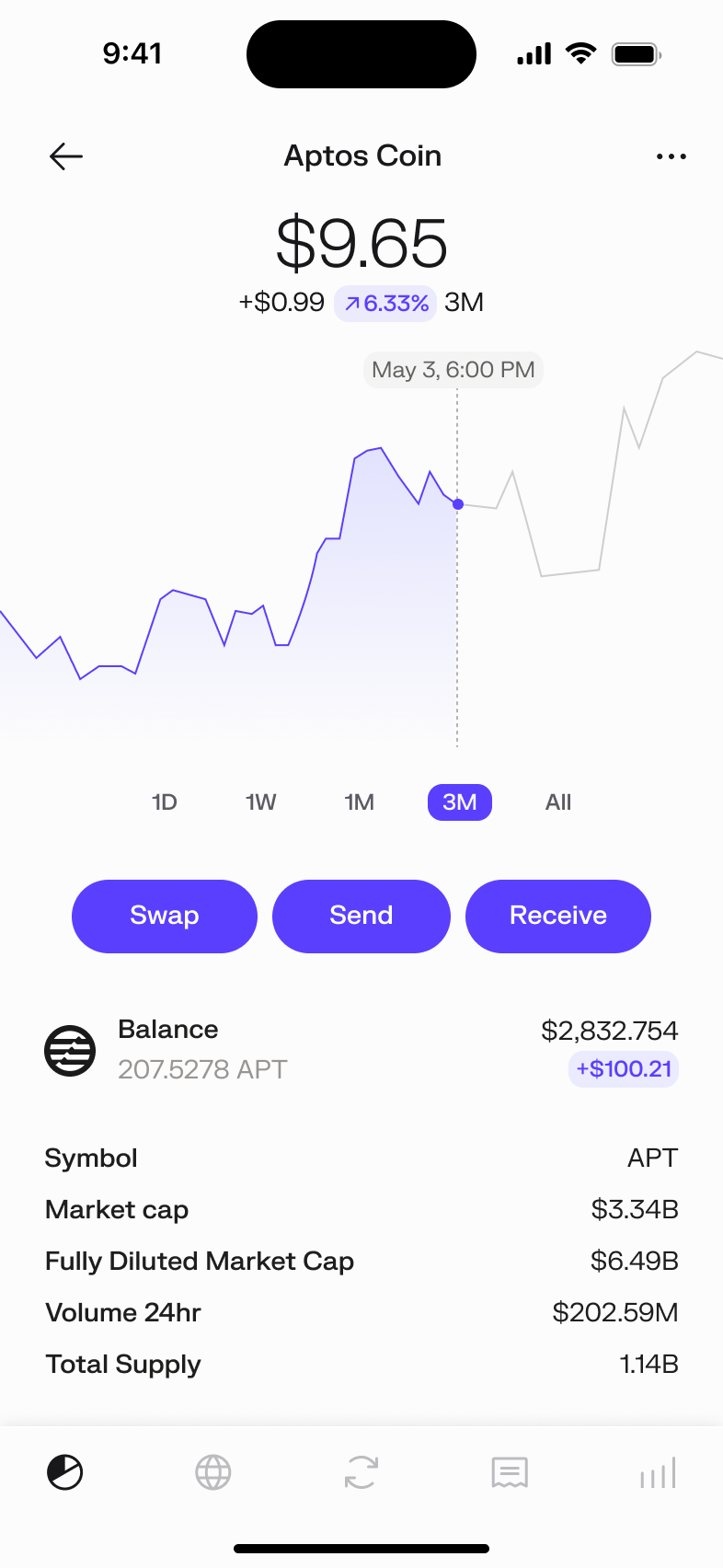
Task: Open the receipt activity tab
Action: [510, 1472]
